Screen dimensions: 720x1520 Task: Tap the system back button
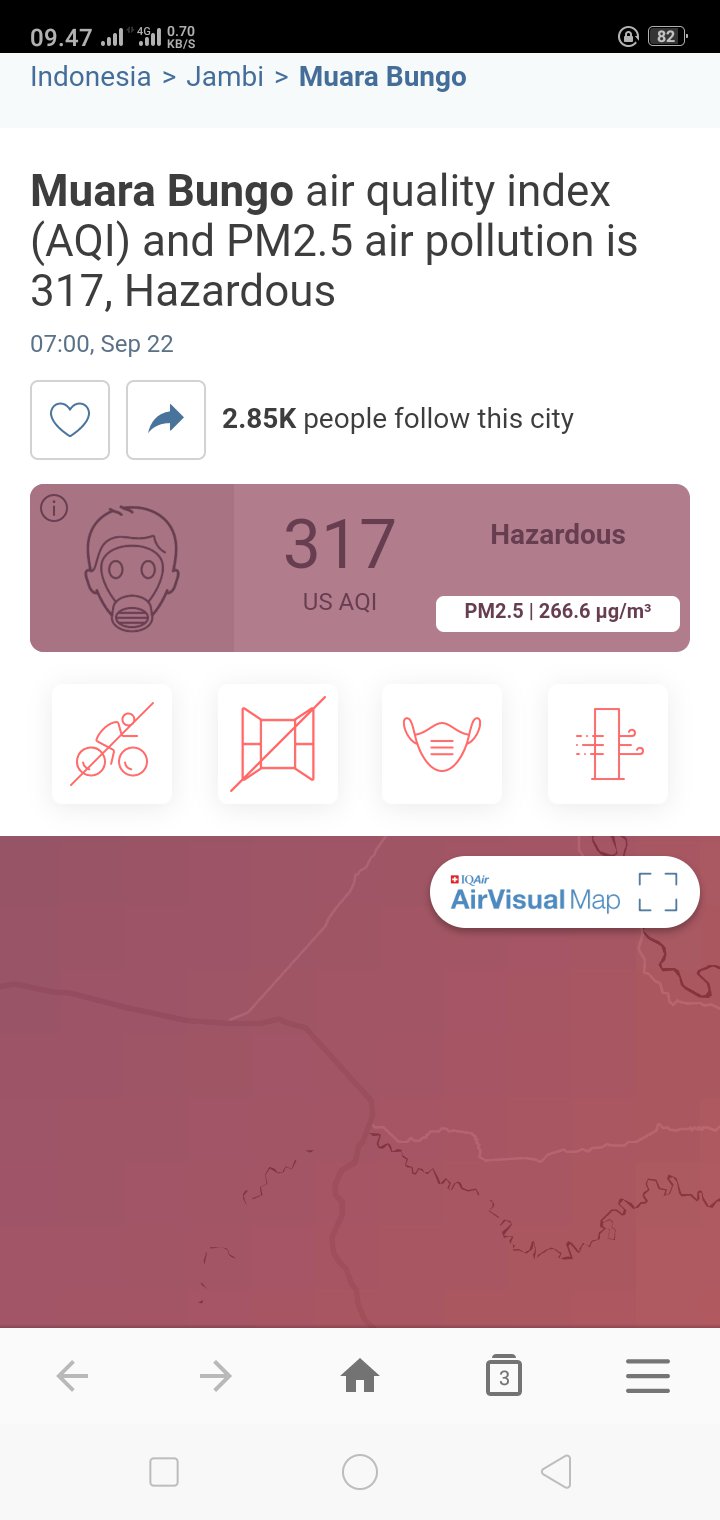555,1472
